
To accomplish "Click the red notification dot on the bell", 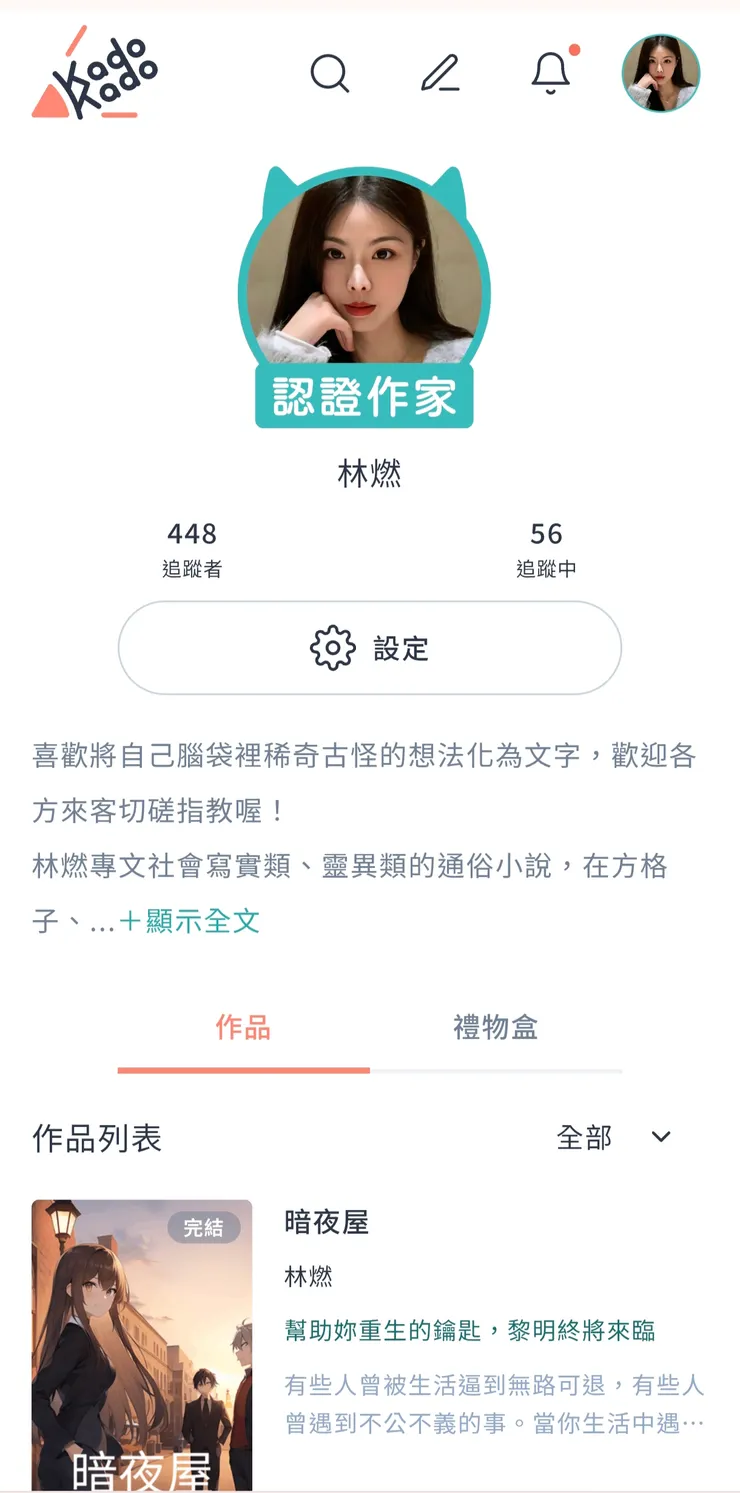I will [x=574, y=47].
